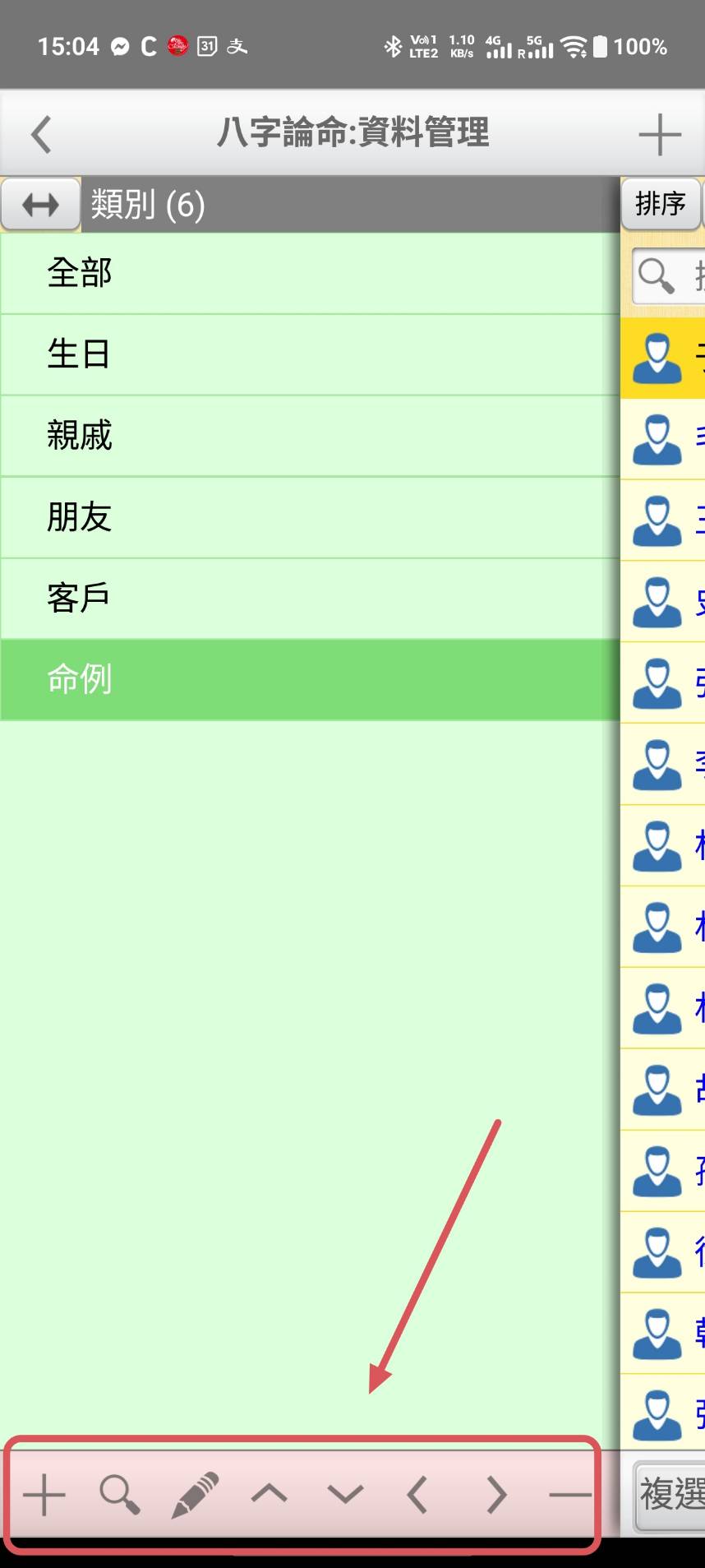The image size is (705, 1568).
Task: Move the category up with up chevron
Action: click(270, 1494)
